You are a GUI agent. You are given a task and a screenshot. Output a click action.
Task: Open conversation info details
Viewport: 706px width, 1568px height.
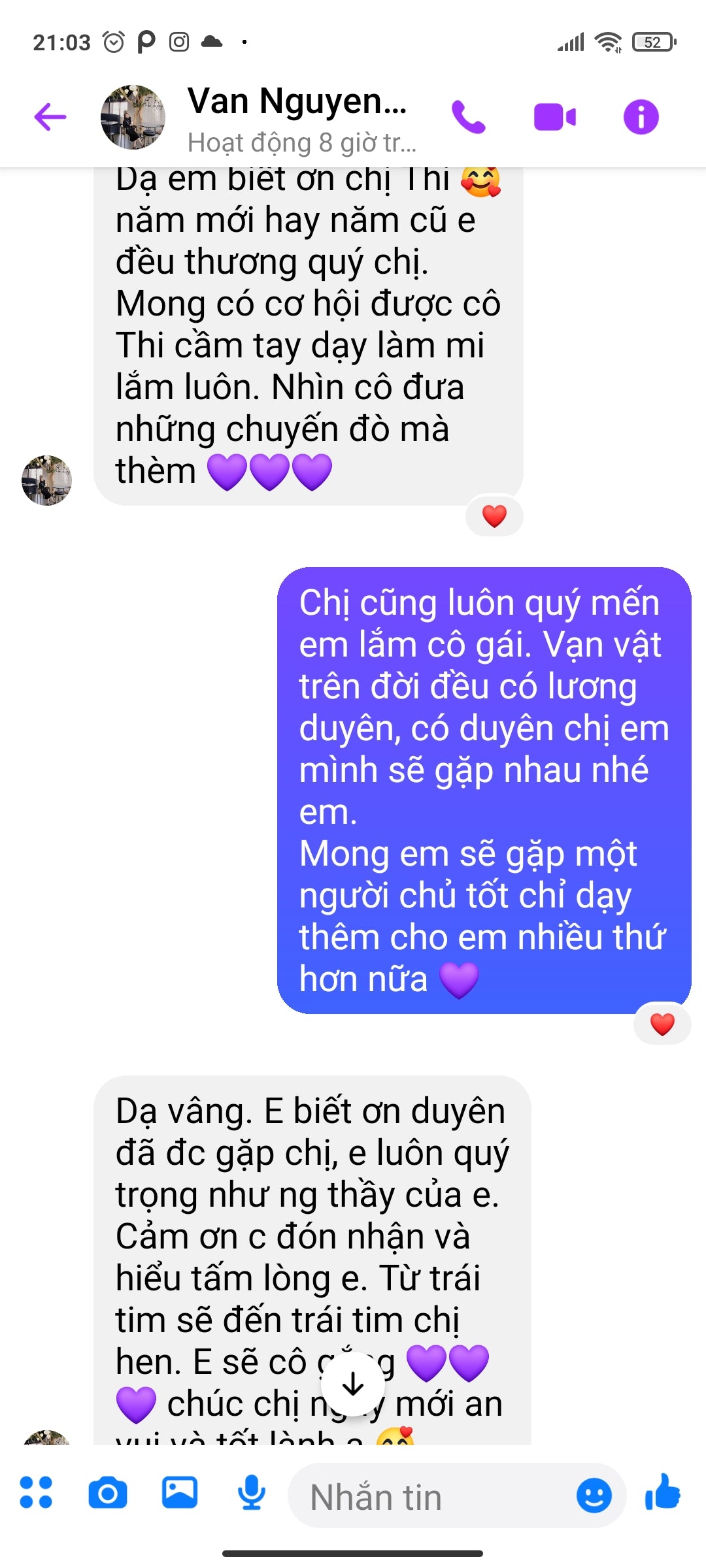point(641,118)
